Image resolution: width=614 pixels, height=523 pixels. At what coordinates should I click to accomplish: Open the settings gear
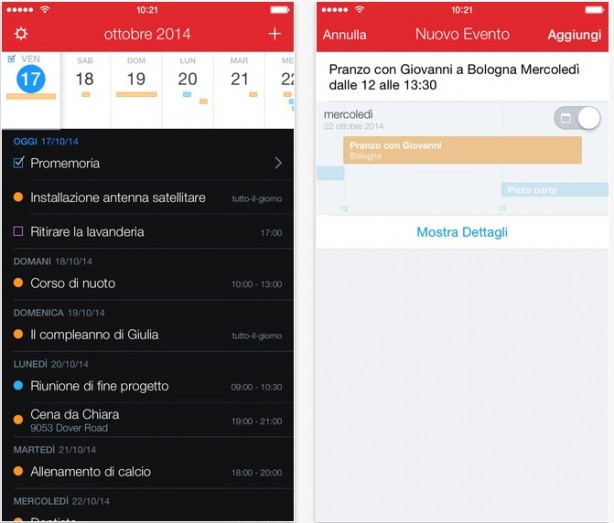21,34
